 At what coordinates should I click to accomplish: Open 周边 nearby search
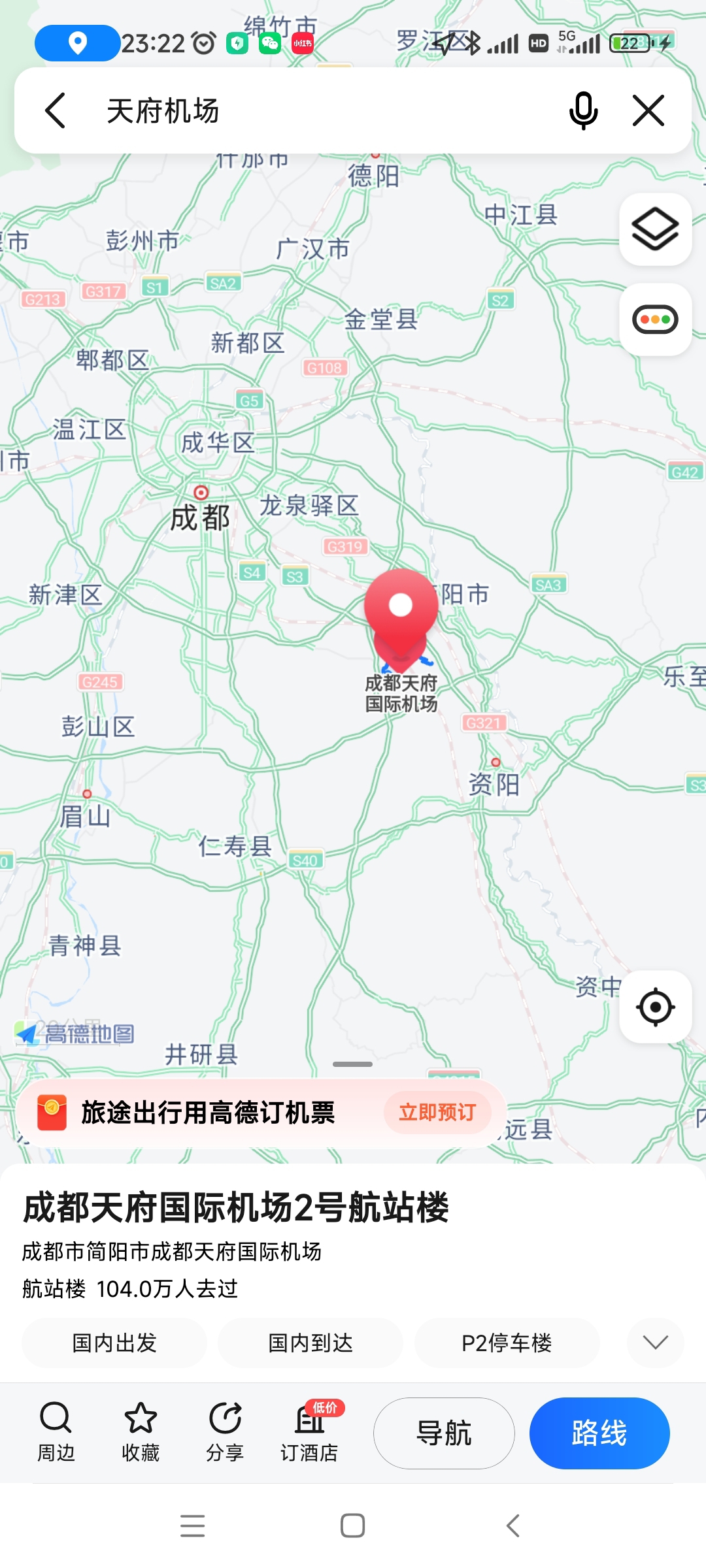tap(56, 1432)
